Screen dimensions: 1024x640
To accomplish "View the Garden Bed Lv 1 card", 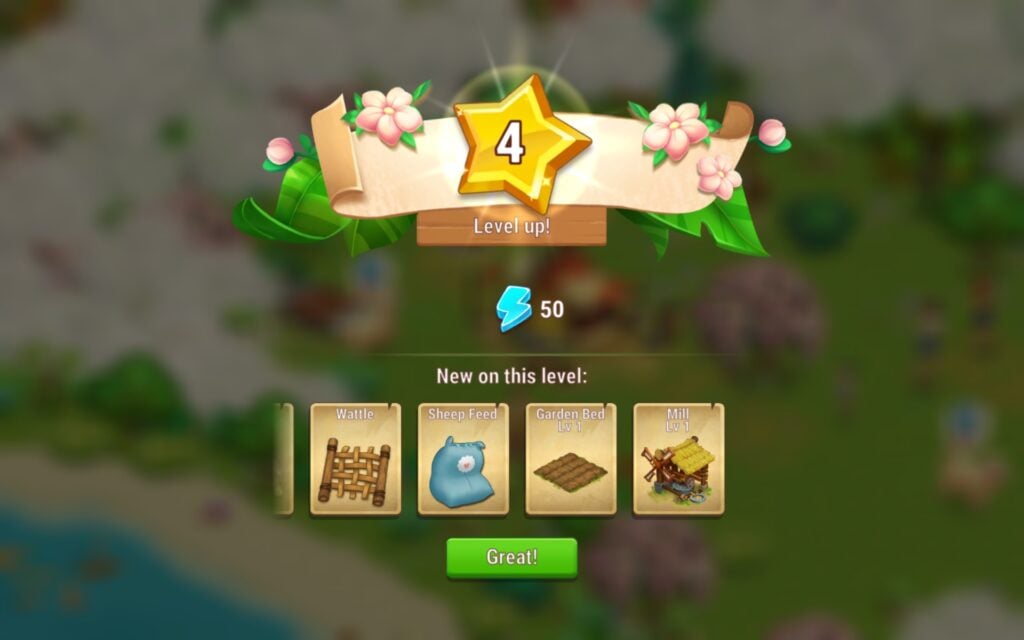I will pyautogui.click(x=571, y=460).
